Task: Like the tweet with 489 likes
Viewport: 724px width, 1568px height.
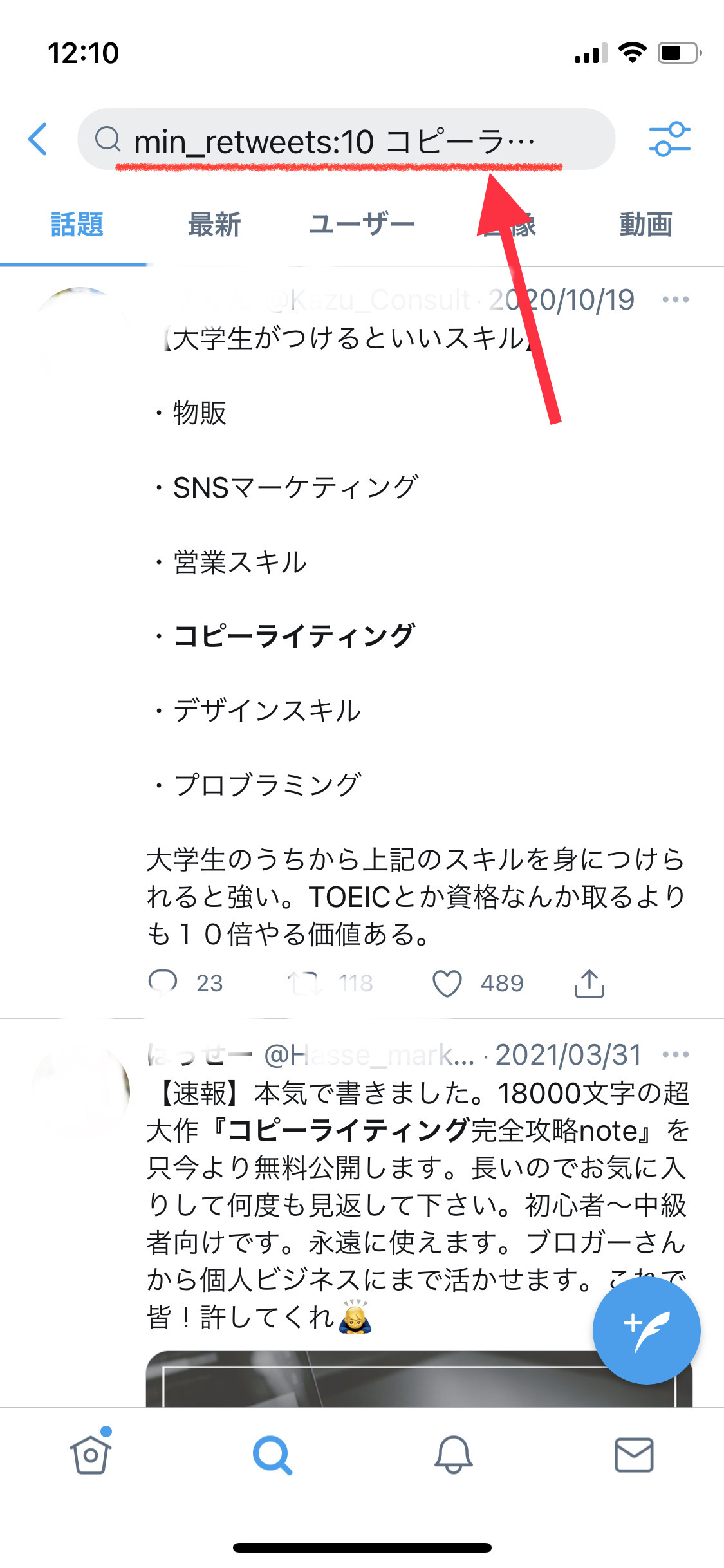Action: (x=447, y=983)
